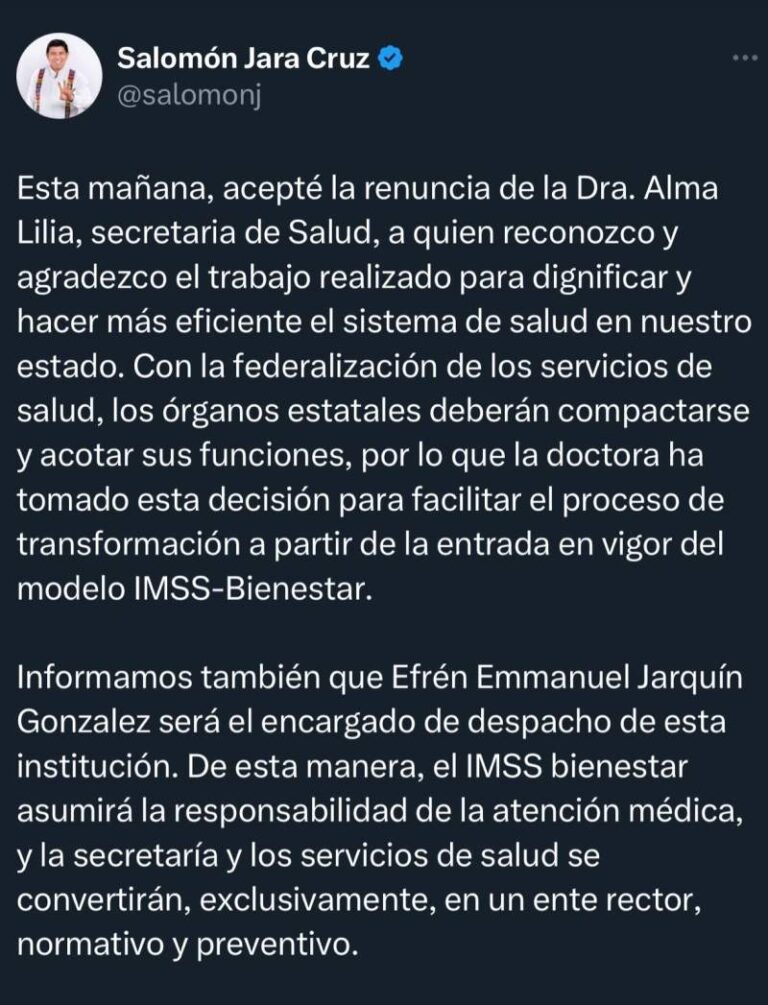View the @salomonj profile handle
The width and height of the screenshot is (768, 1005).
tap(189, 98)
